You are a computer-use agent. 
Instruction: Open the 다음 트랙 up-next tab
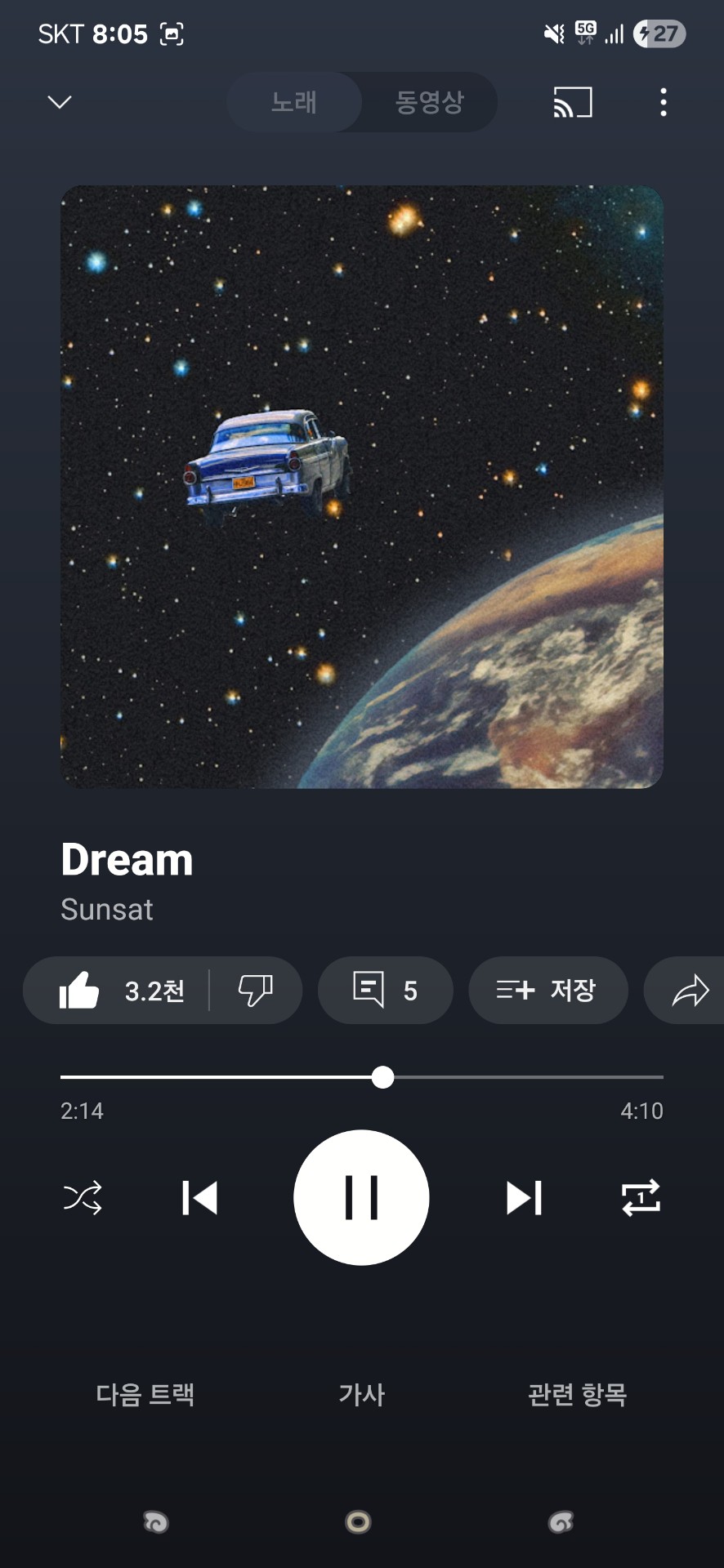tap(145, 1394)
